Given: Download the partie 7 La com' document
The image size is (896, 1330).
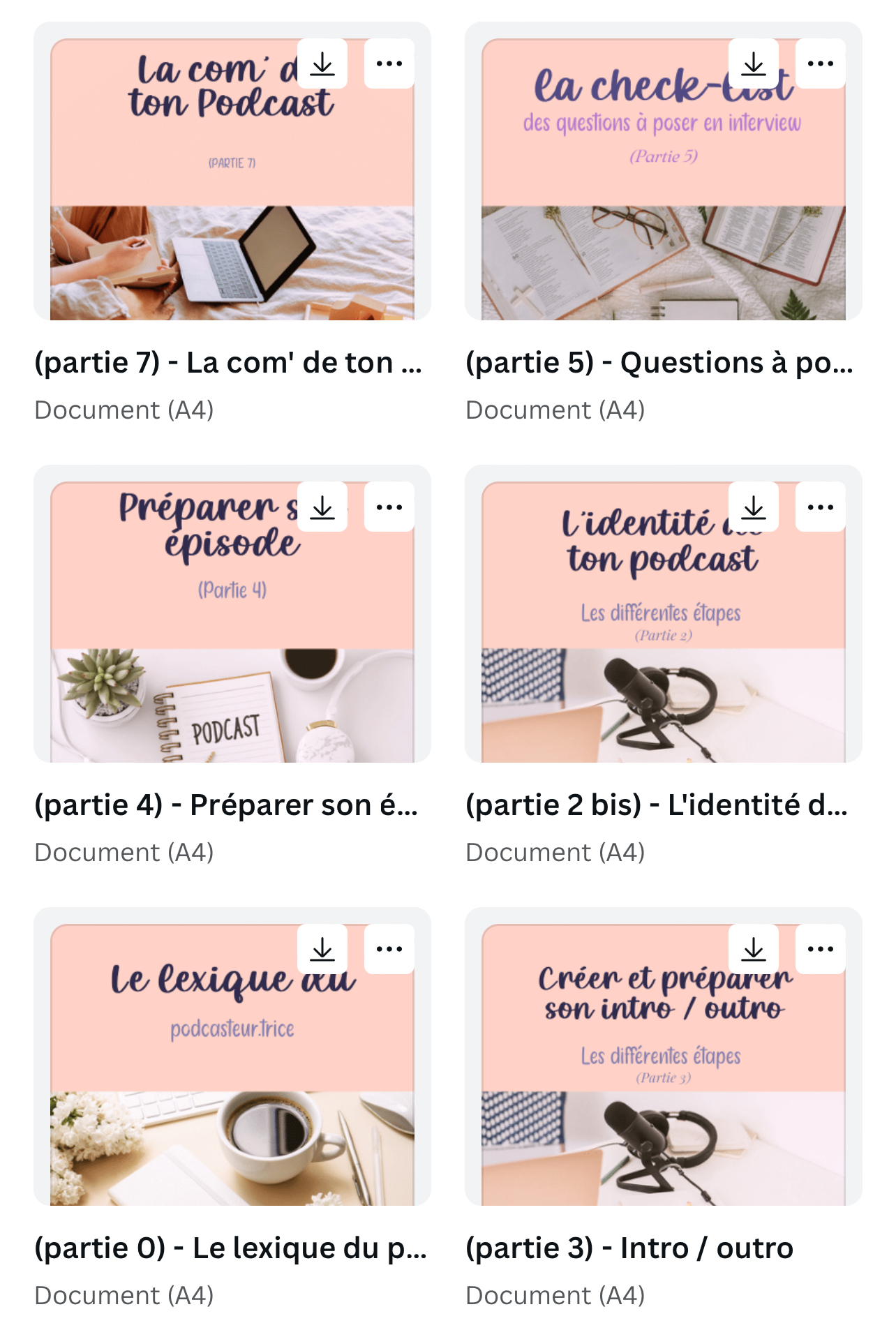Looking at the screenshot, I should coord(322,64).
